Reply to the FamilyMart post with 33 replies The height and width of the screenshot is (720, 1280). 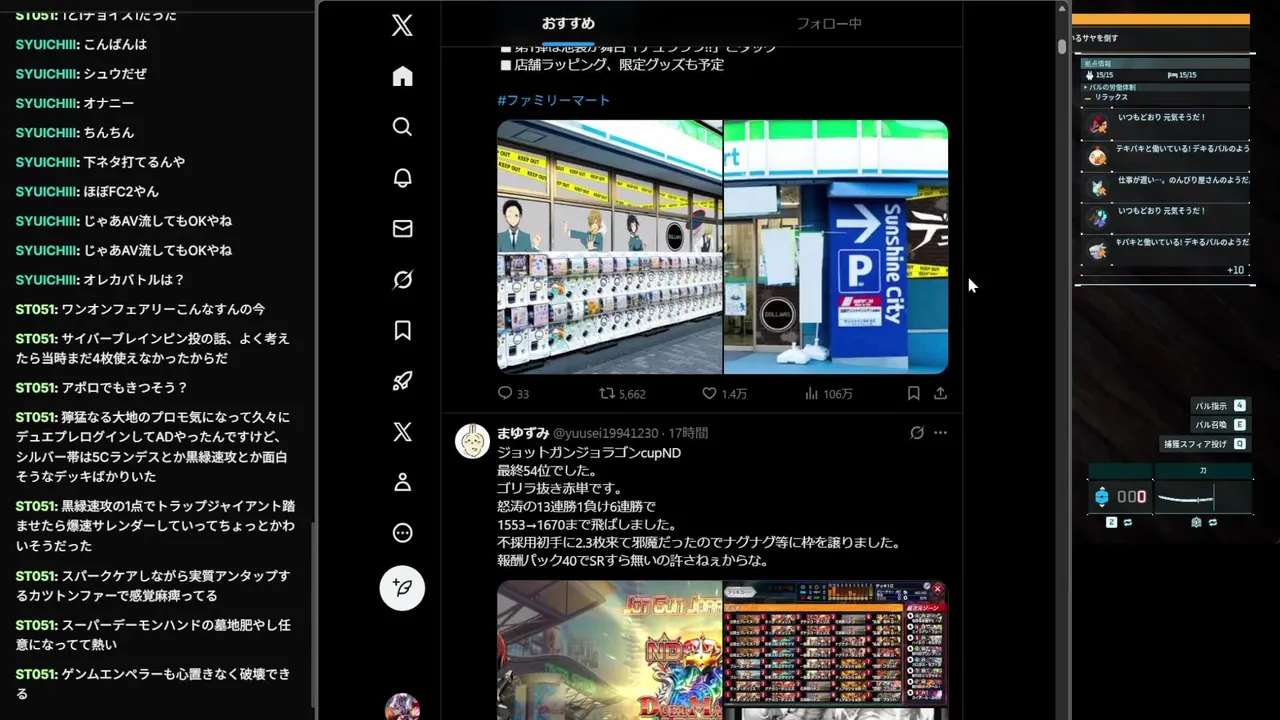(506, 394)
